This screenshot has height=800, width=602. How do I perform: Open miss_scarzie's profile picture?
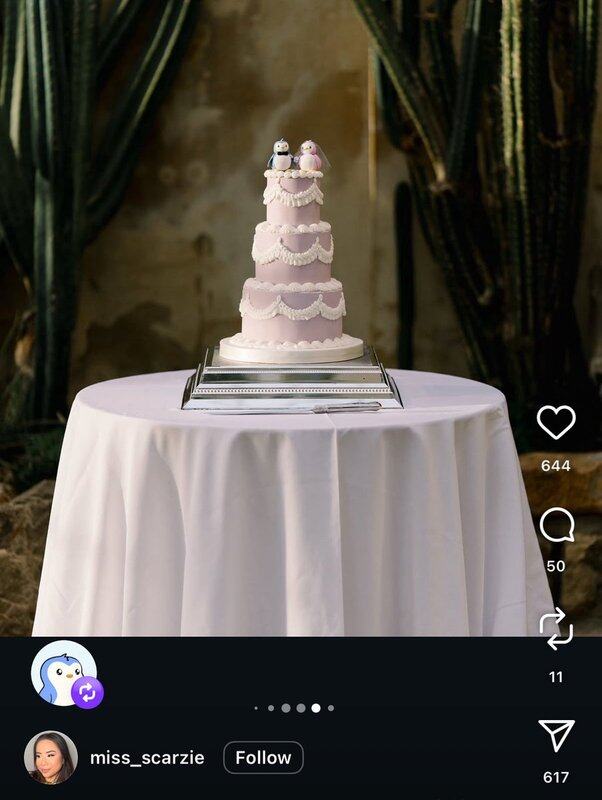click(50, 758)
